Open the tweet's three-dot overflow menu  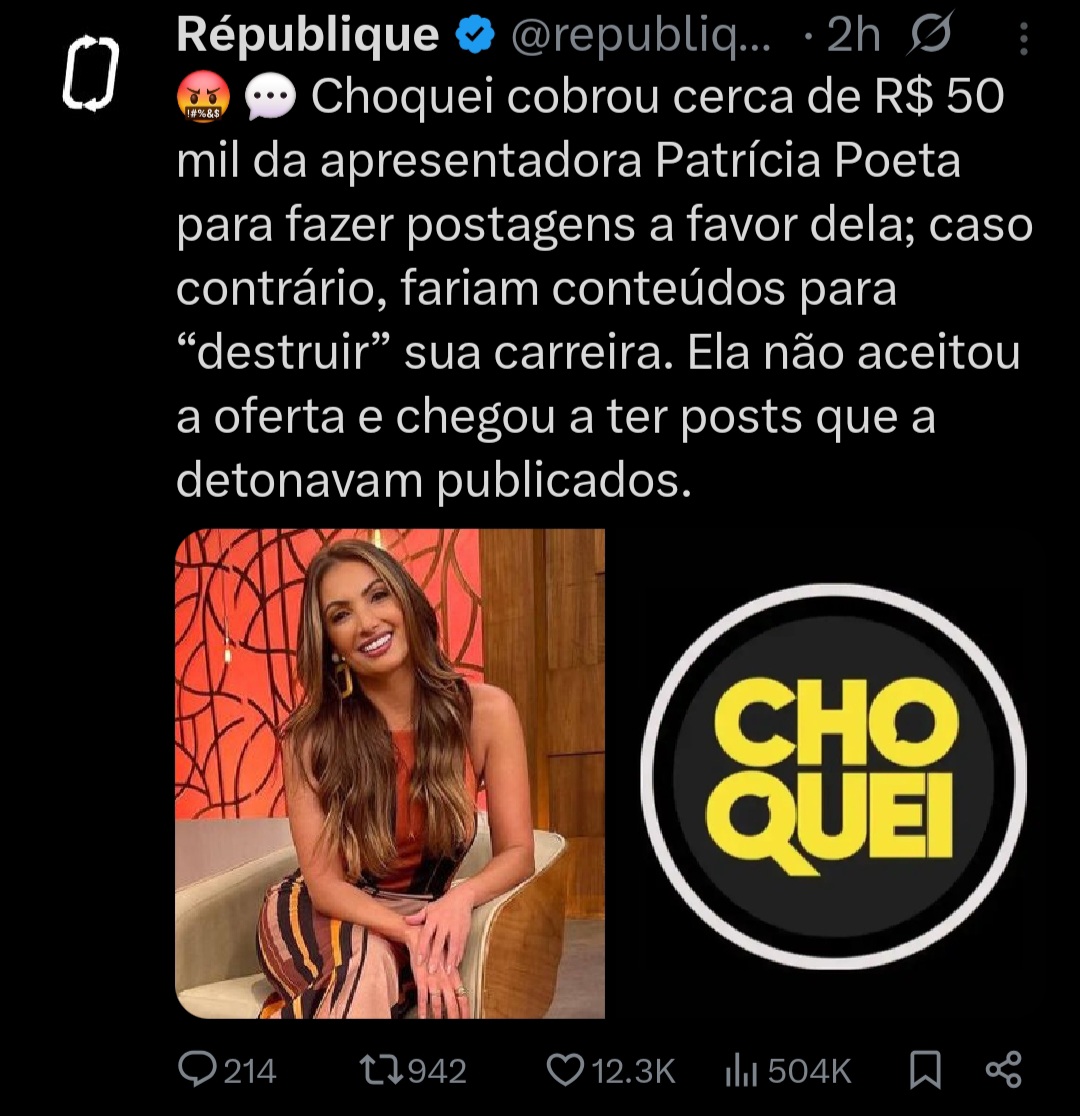1022,40
